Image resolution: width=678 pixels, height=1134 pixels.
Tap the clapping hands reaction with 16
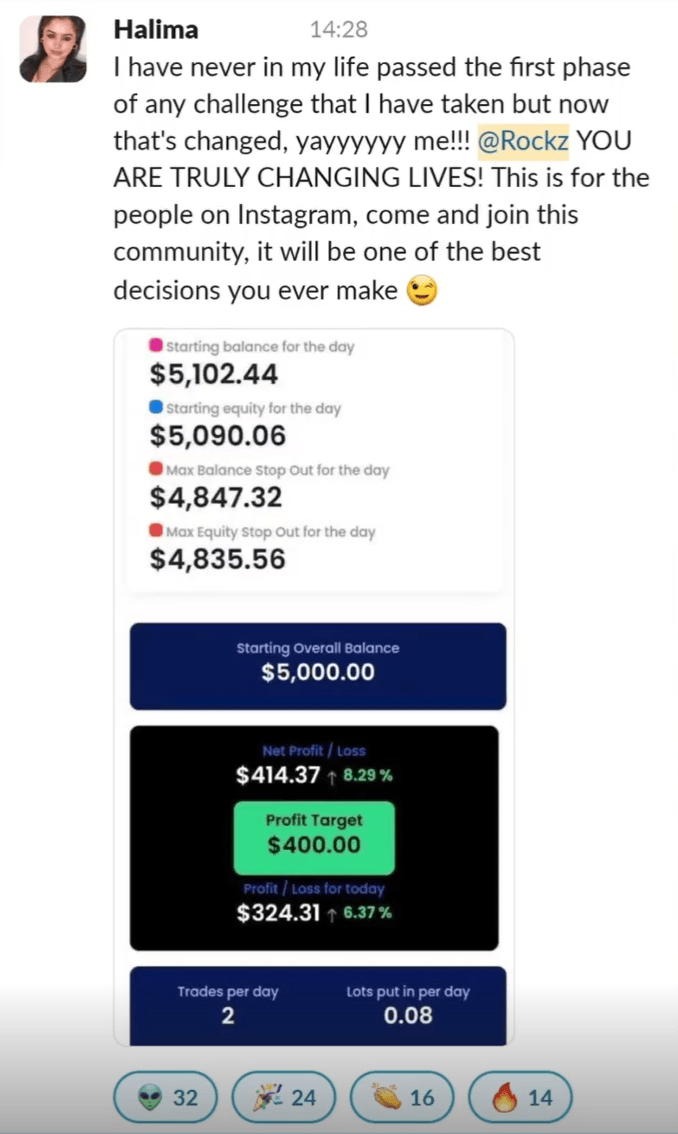click(x=401, y=1097)
